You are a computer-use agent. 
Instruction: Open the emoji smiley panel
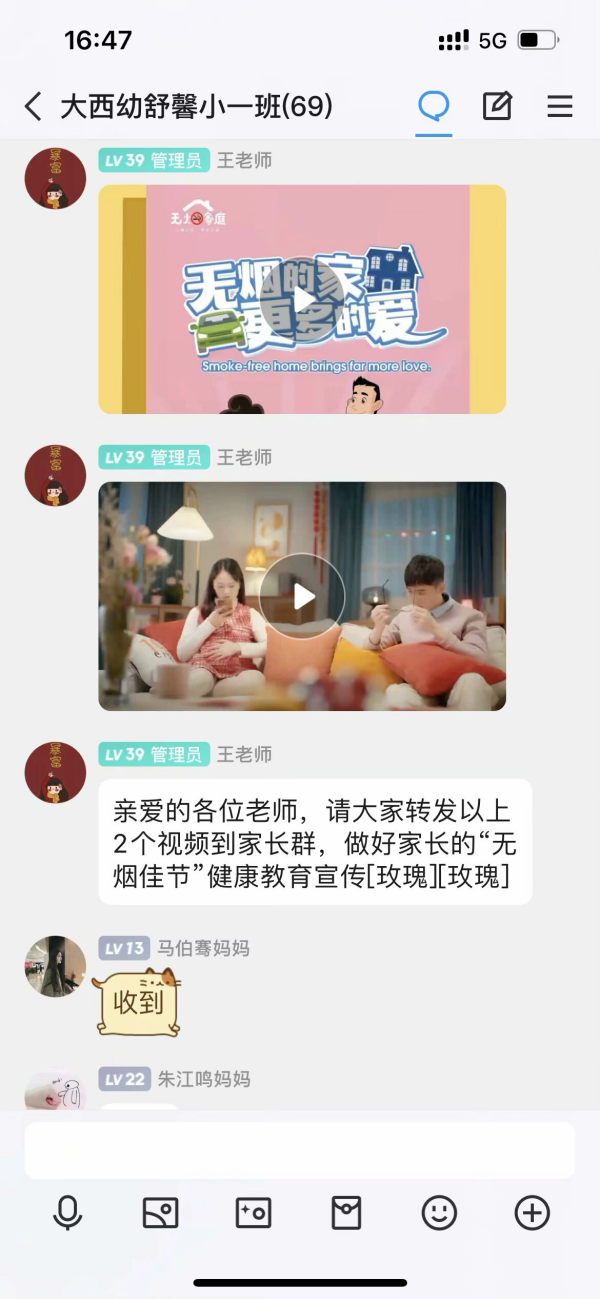439,1213
